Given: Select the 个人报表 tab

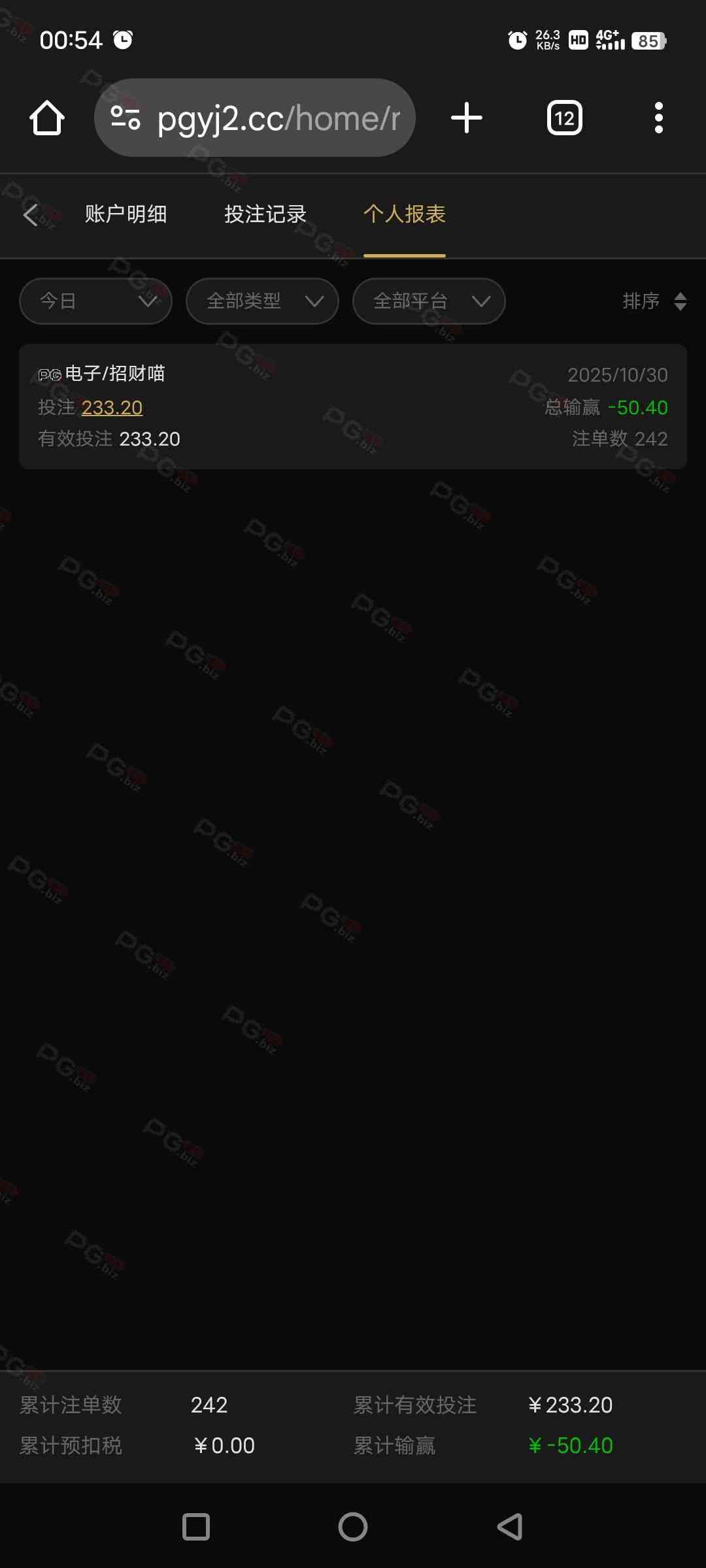Looking at the screenshot, I should (404, 214).
